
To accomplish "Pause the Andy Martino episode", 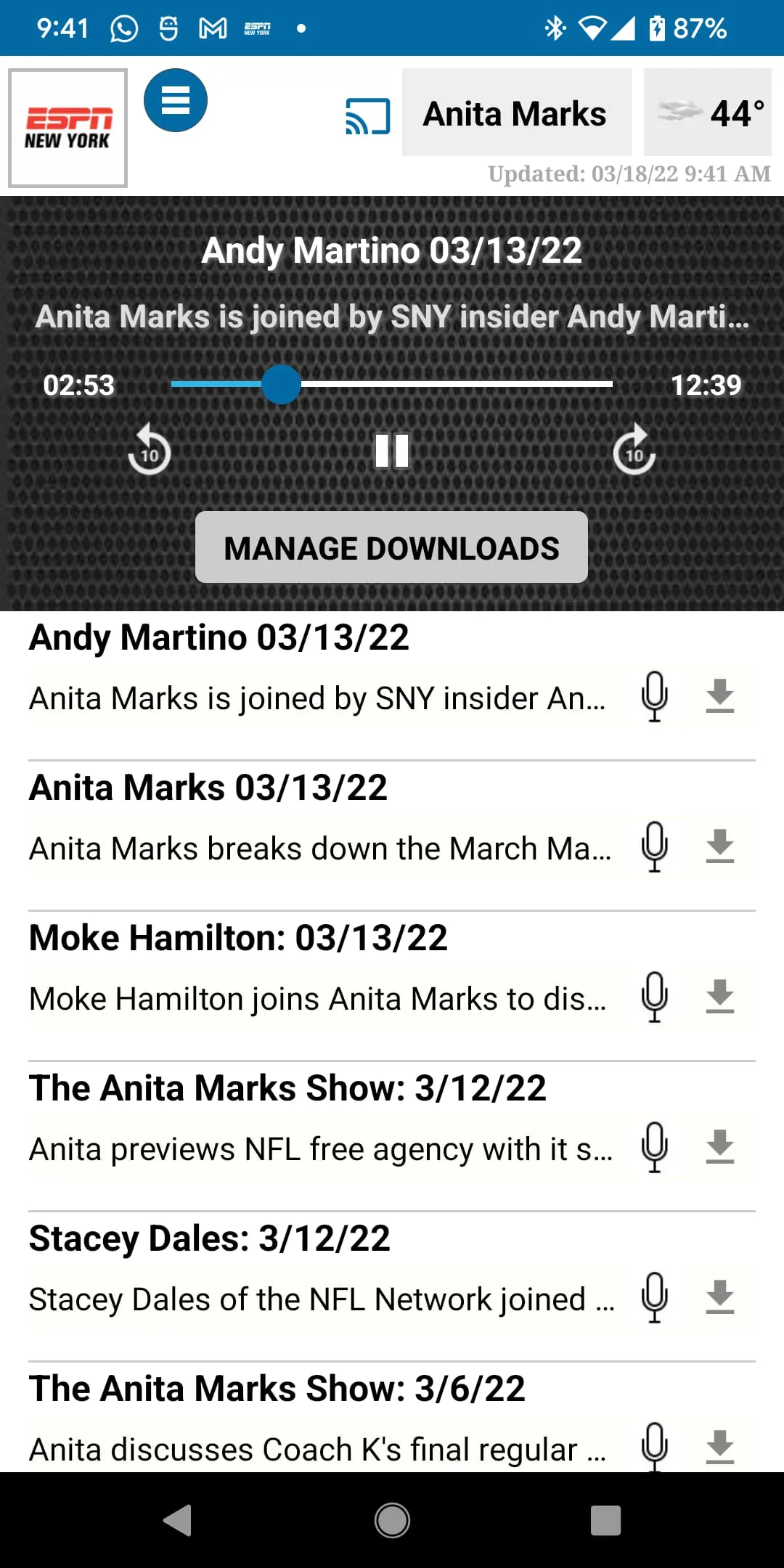I will (392, 451).
